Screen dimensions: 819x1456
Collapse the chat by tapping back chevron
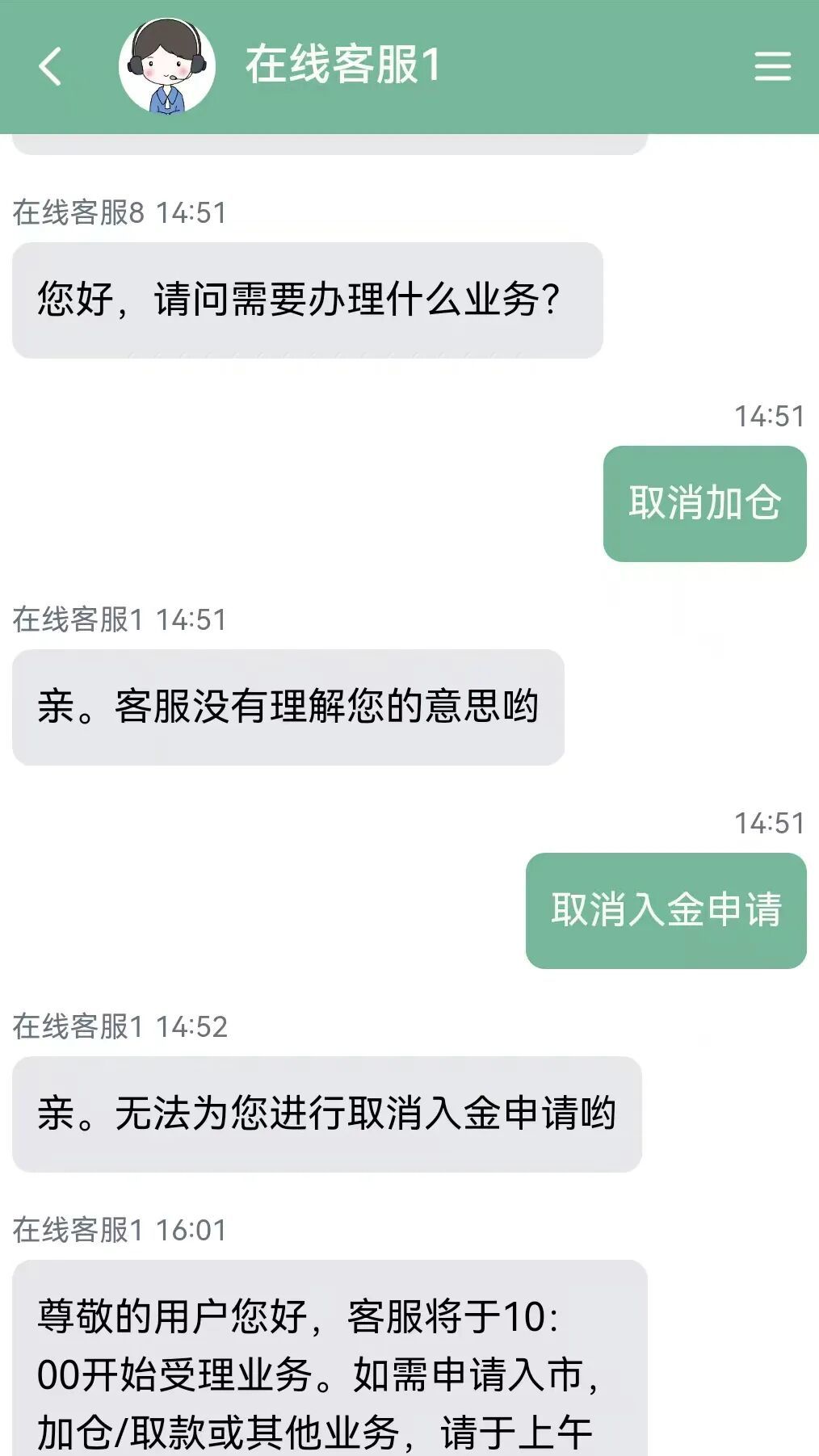point(51,66)
